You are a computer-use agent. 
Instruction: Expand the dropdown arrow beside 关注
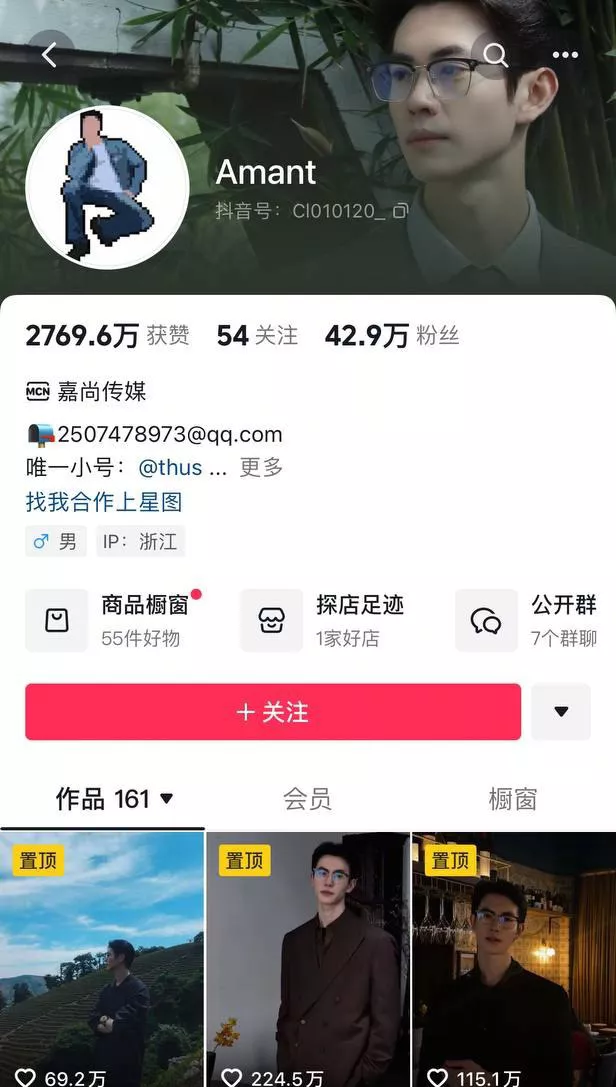pyautogui.click(x=561, y=712)
